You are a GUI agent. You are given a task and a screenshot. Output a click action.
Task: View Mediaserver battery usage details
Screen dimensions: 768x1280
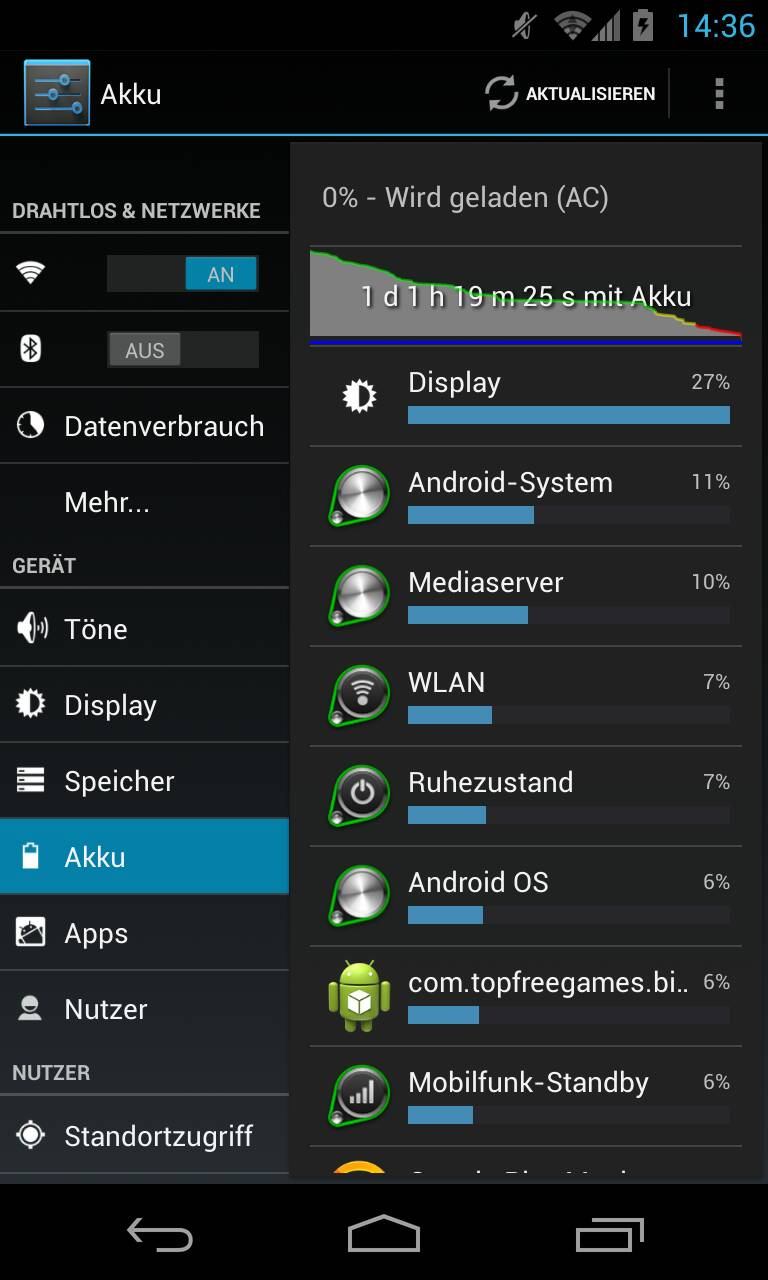point(526,597)
